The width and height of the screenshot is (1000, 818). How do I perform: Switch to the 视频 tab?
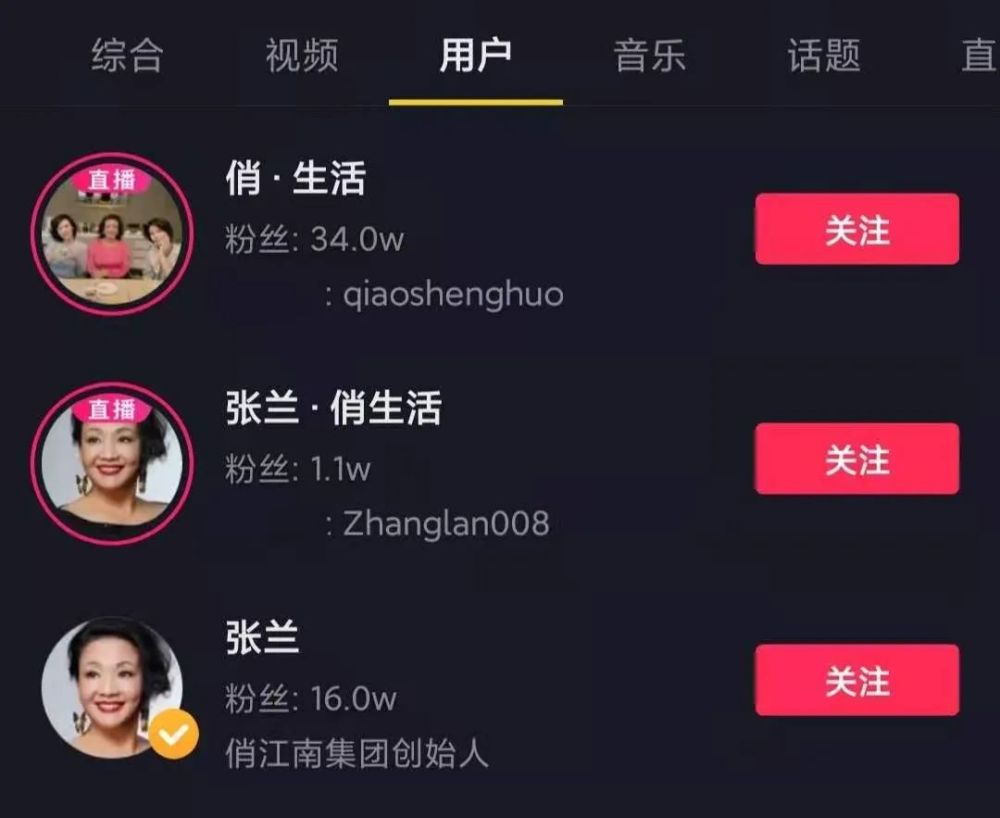(x=301, y=56)
